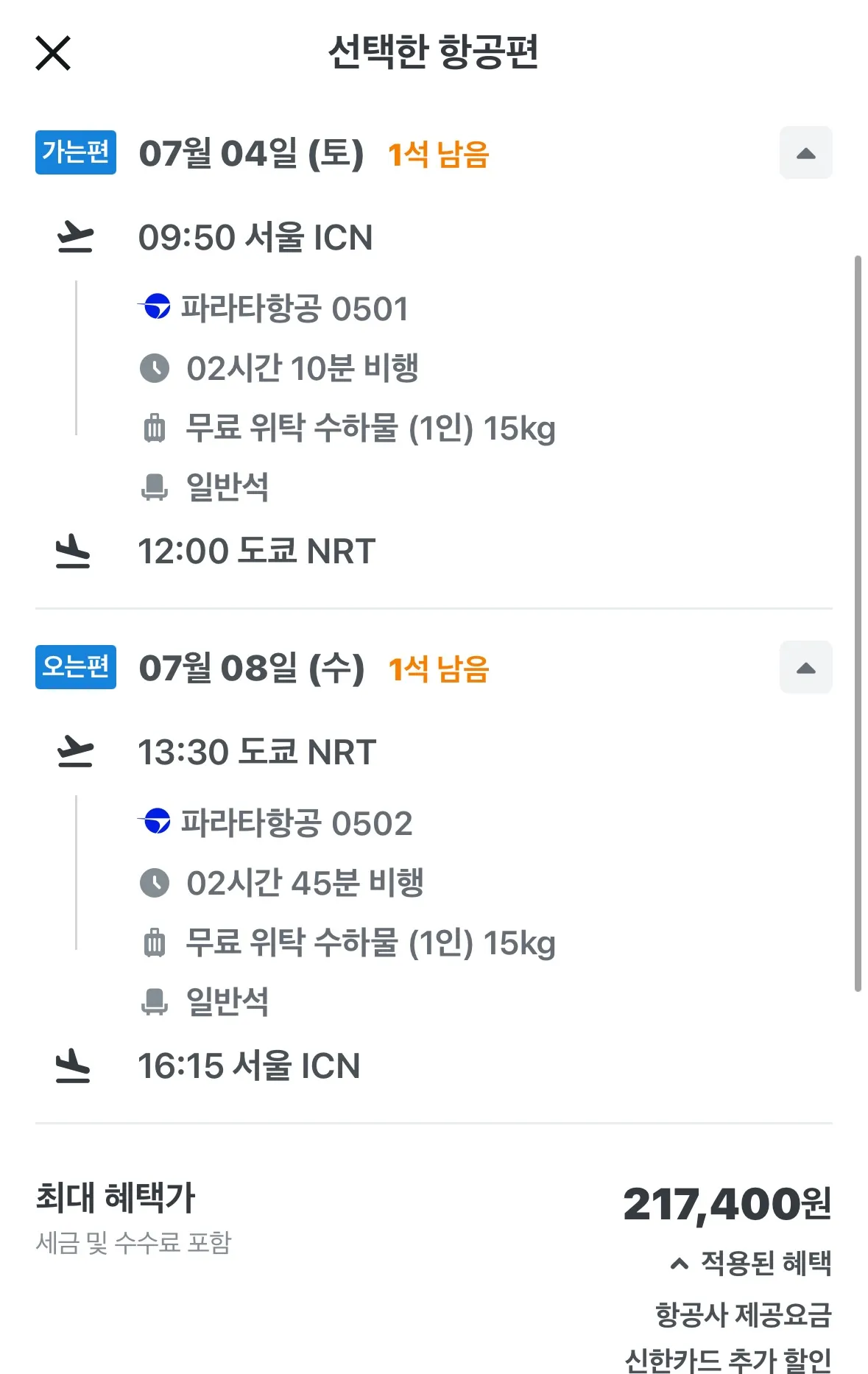Click the landing plane icon at 16:15 서울 ICN
The image size is (868, 1374).
(x=74, y=1065)
